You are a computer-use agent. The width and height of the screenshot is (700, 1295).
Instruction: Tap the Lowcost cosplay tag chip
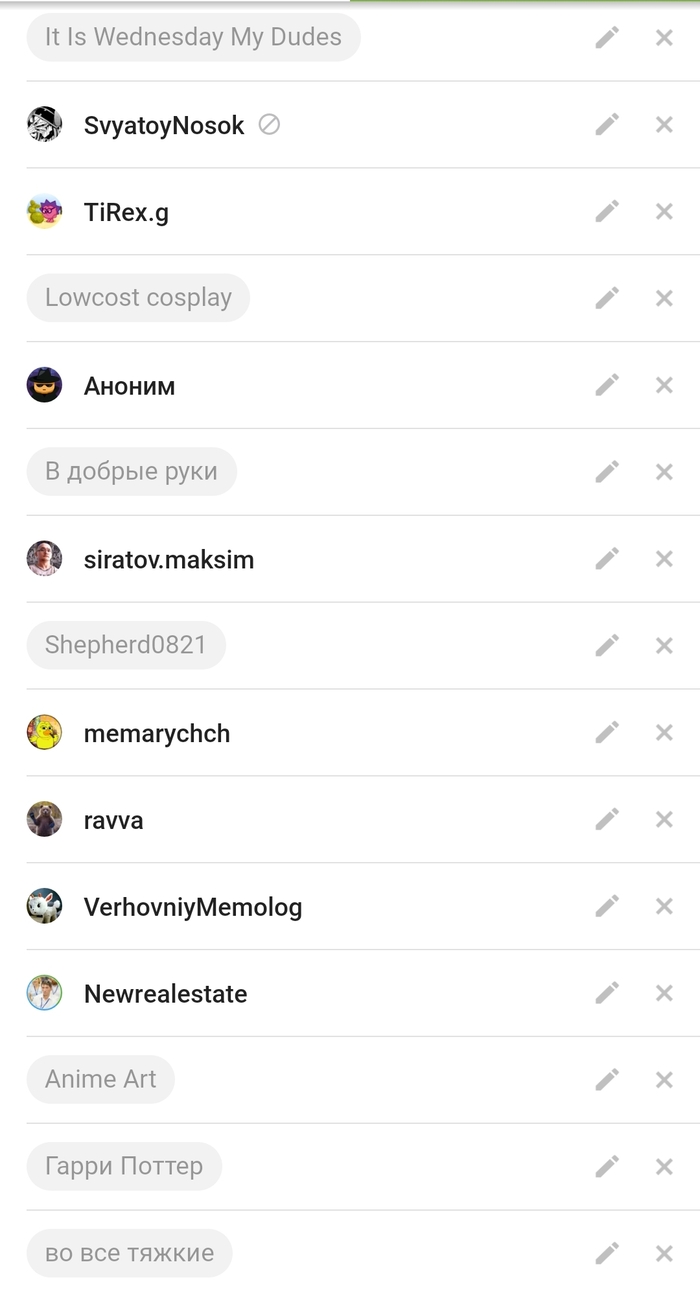[x=138, y=298]
